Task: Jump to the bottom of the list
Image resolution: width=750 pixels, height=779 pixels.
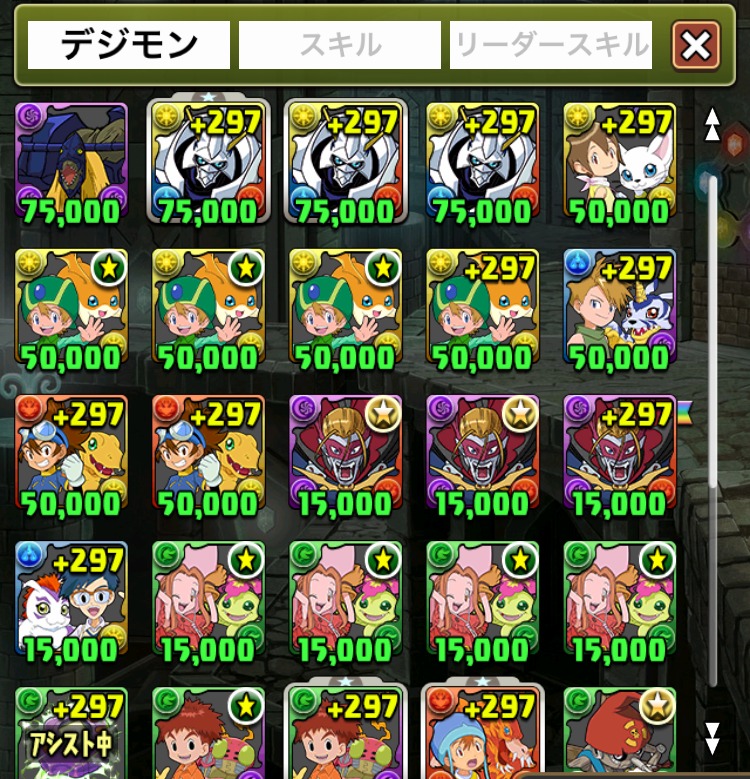Action: [x=712, y=738]
